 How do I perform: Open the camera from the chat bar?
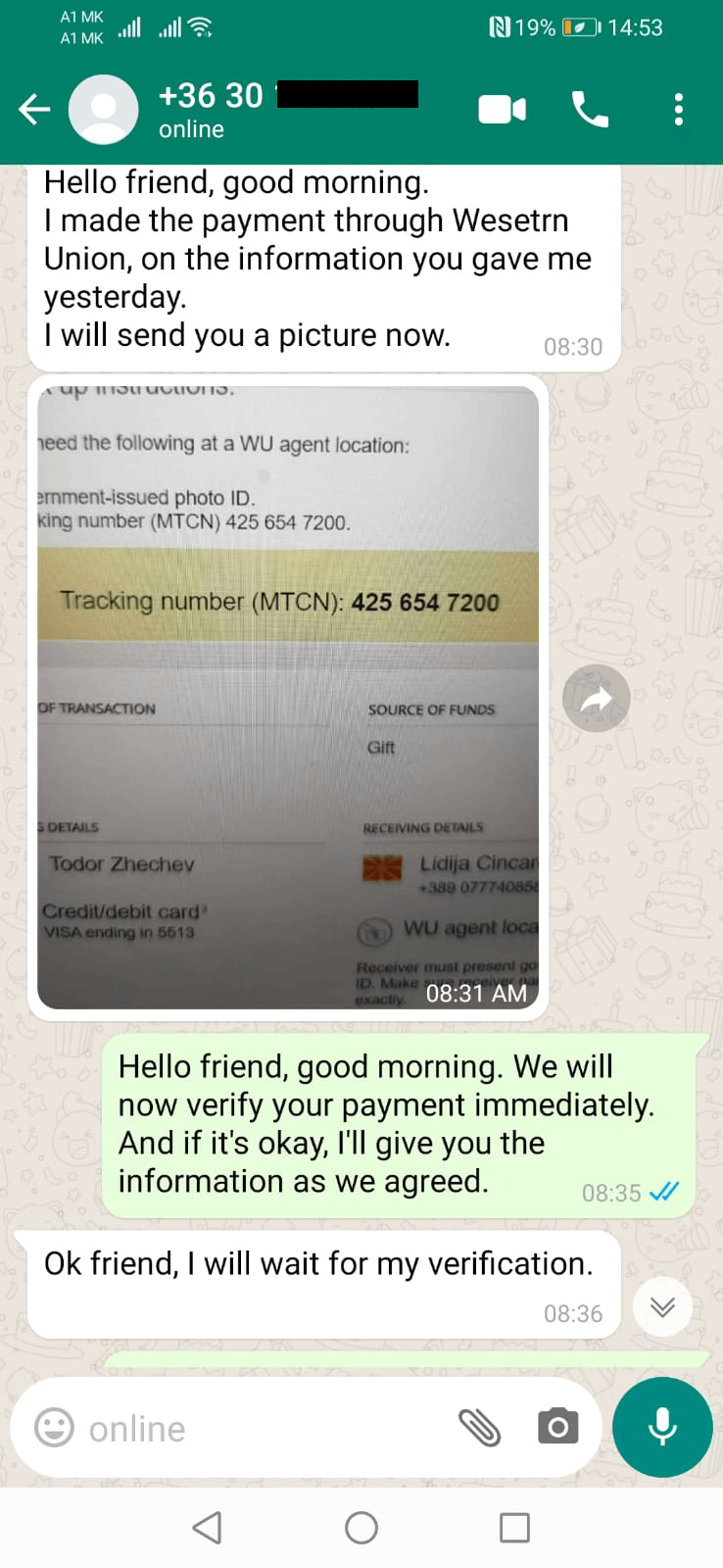557,1427
